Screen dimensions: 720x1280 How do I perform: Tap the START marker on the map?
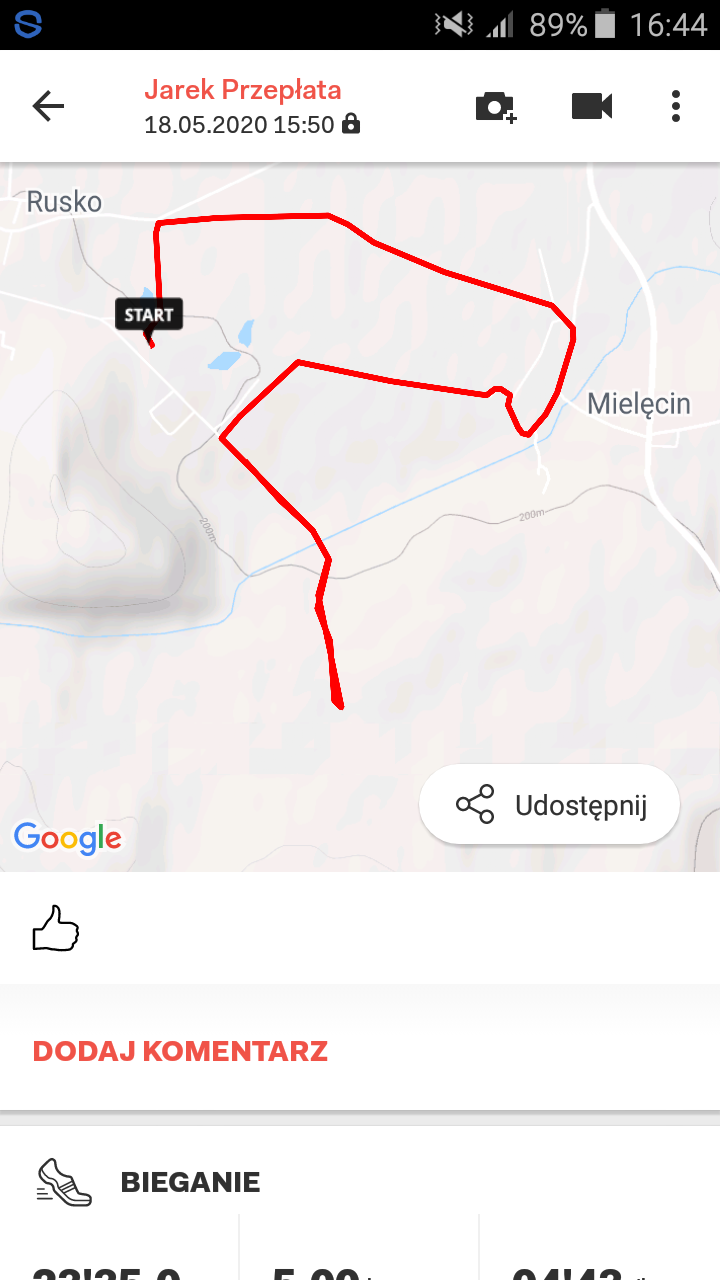tap(149, 315)
